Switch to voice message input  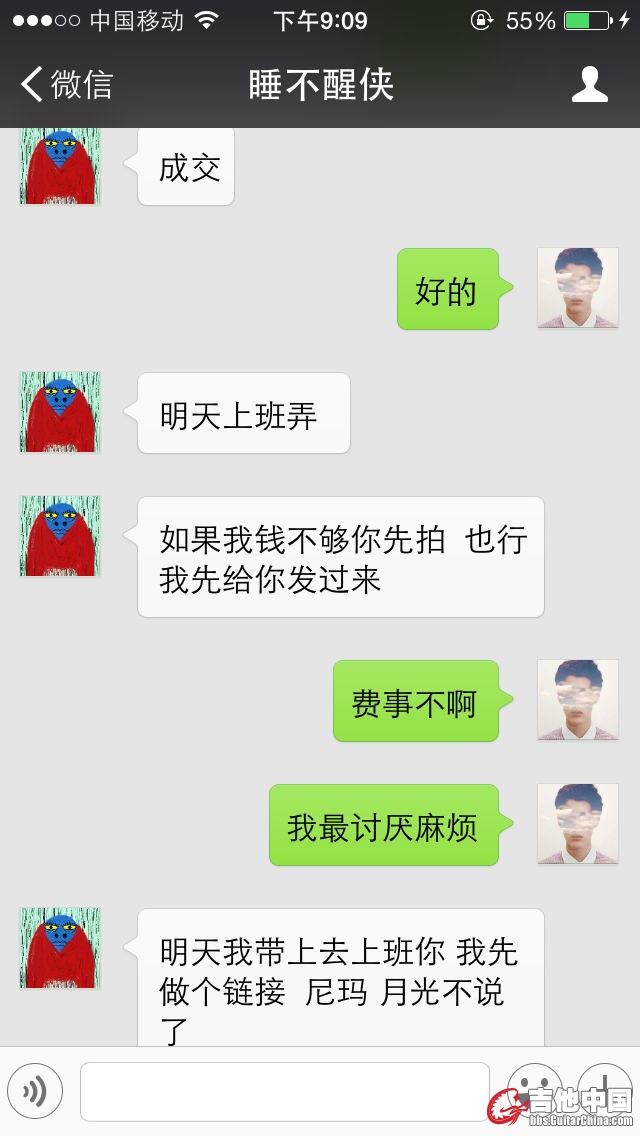pyautogui.click(x=35, y=1091)
